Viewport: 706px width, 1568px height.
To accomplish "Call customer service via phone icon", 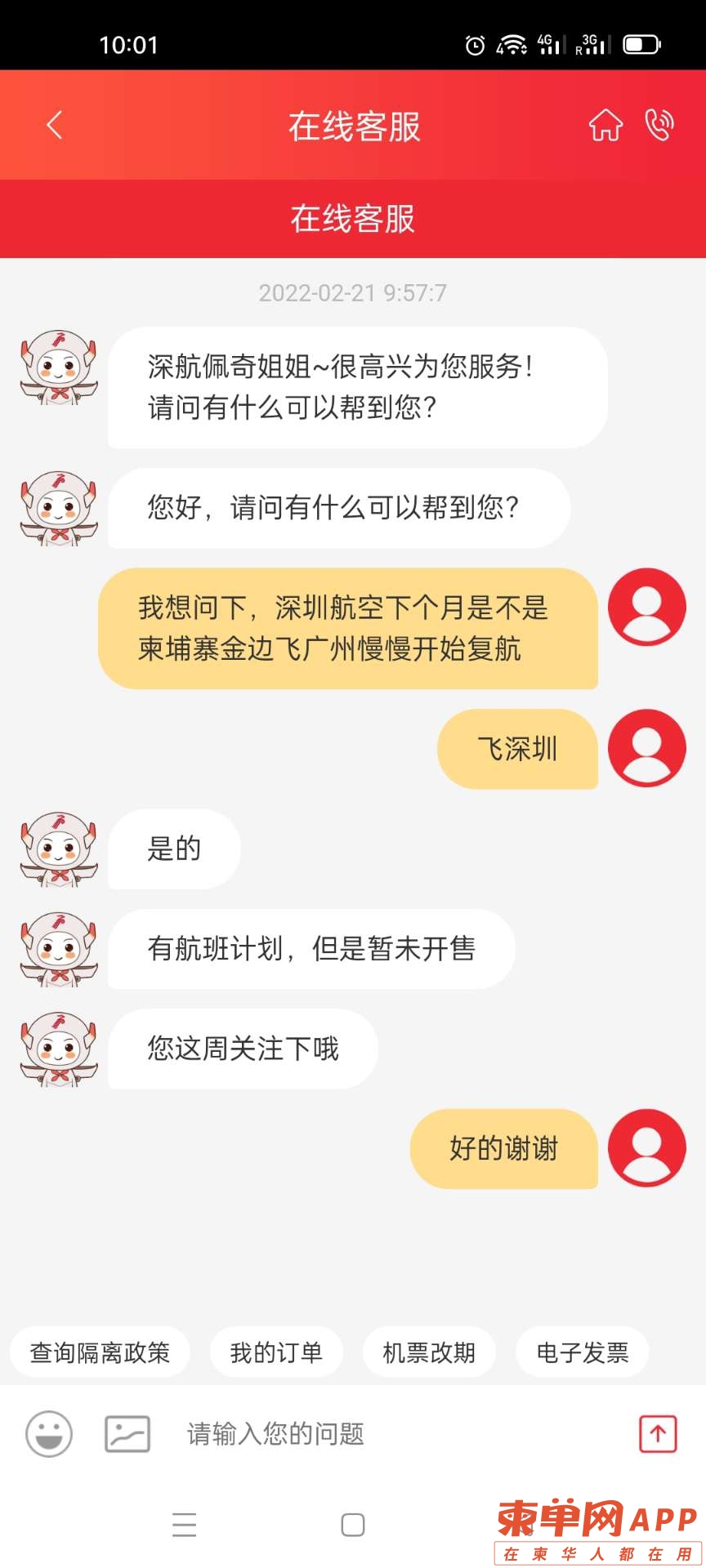I will [x=659, y=125].
